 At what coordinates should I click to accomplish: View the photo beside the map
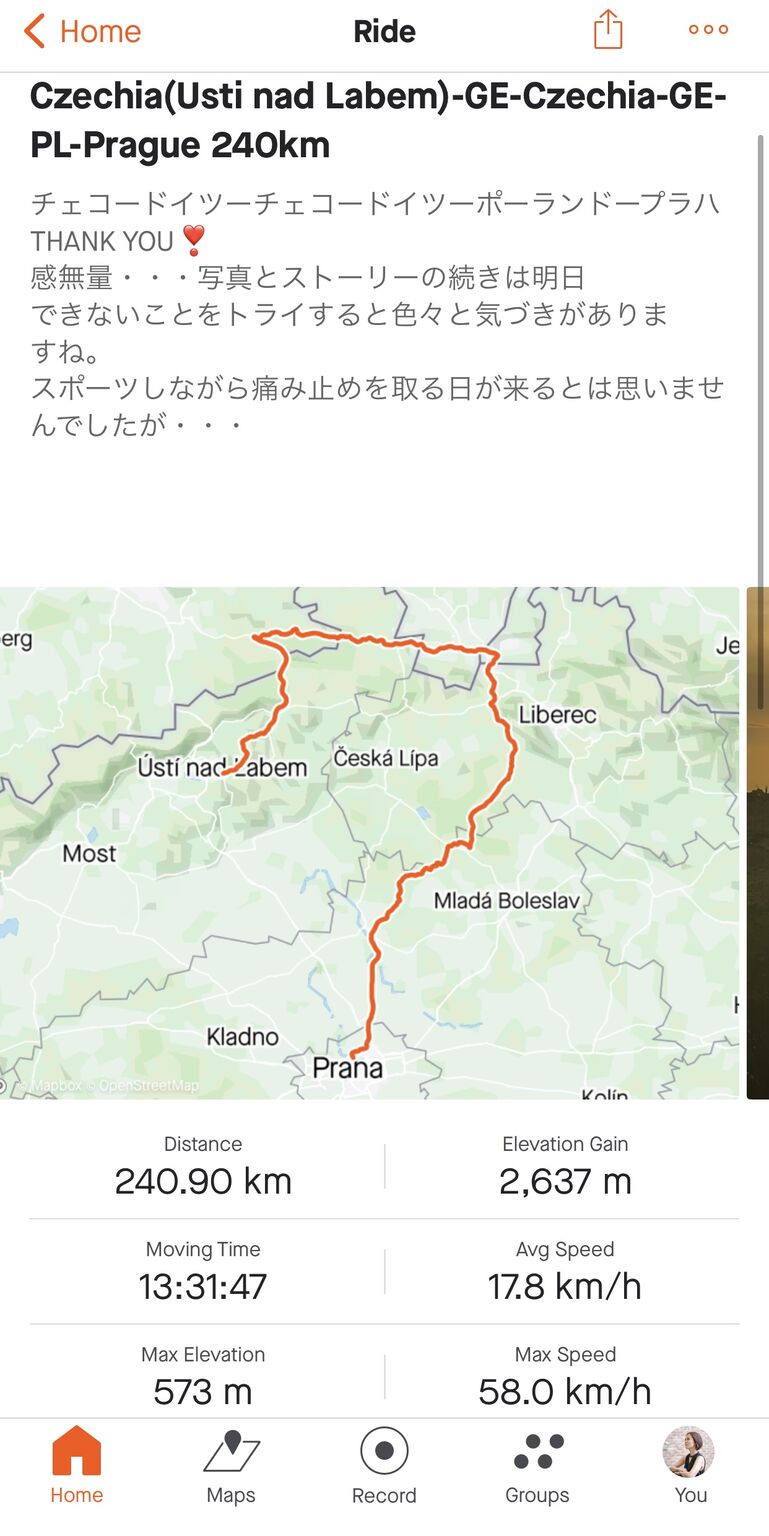(x=758, y=843)
